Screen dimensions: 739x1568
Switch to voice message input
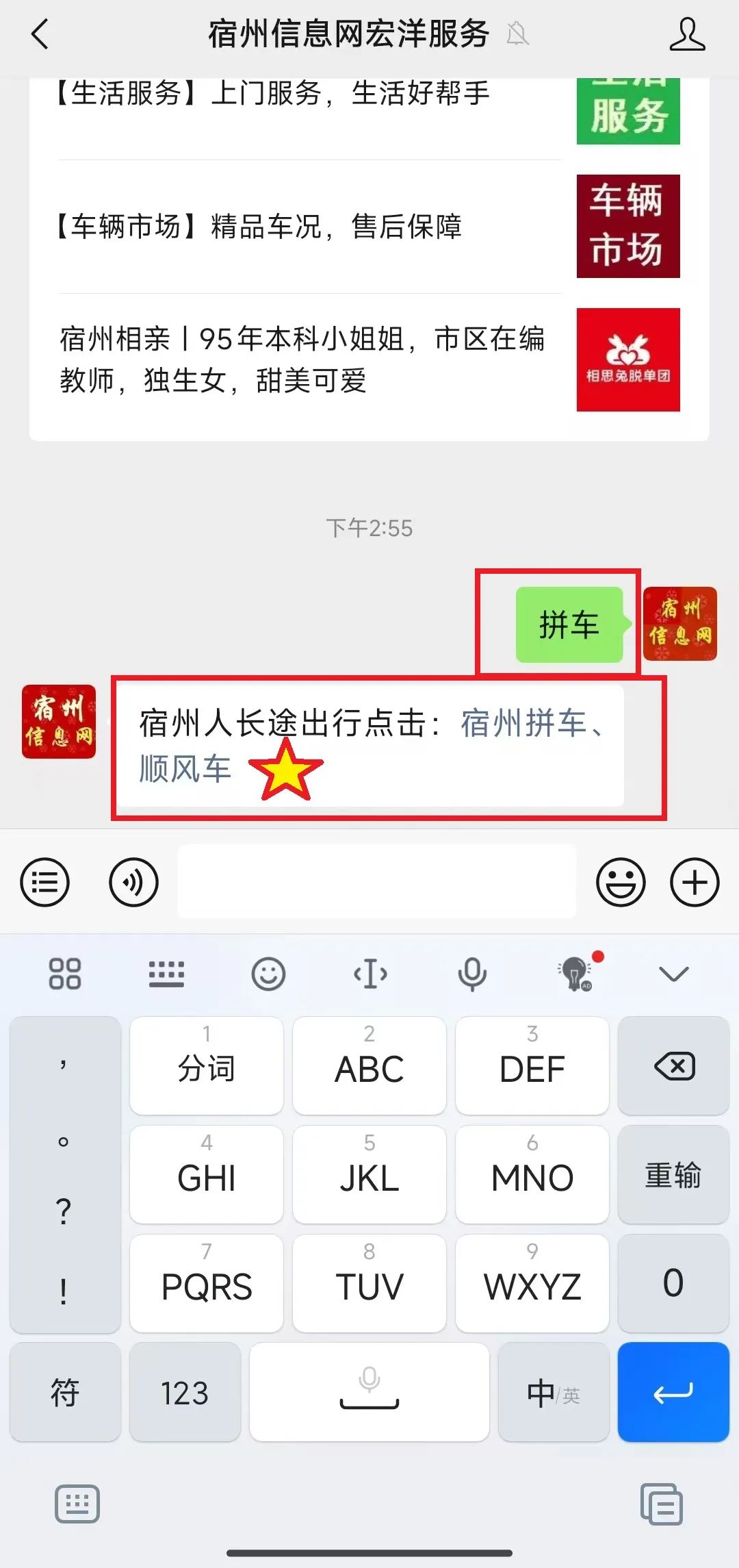click(x=133, y=882)
